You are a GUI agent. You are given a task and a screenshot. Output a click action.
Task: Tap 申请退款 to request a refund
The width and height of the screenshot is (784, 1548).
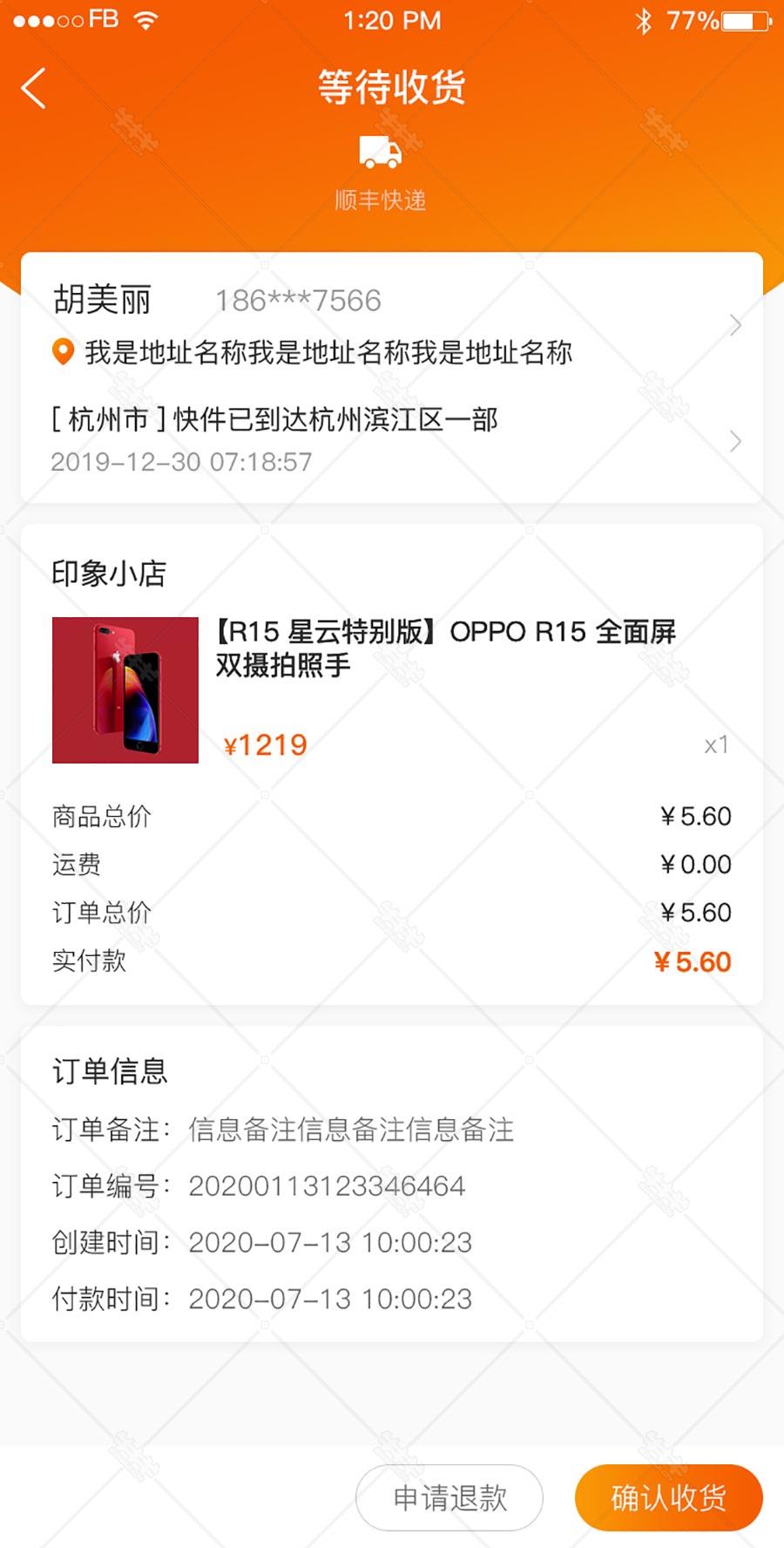pos(449,1497)
